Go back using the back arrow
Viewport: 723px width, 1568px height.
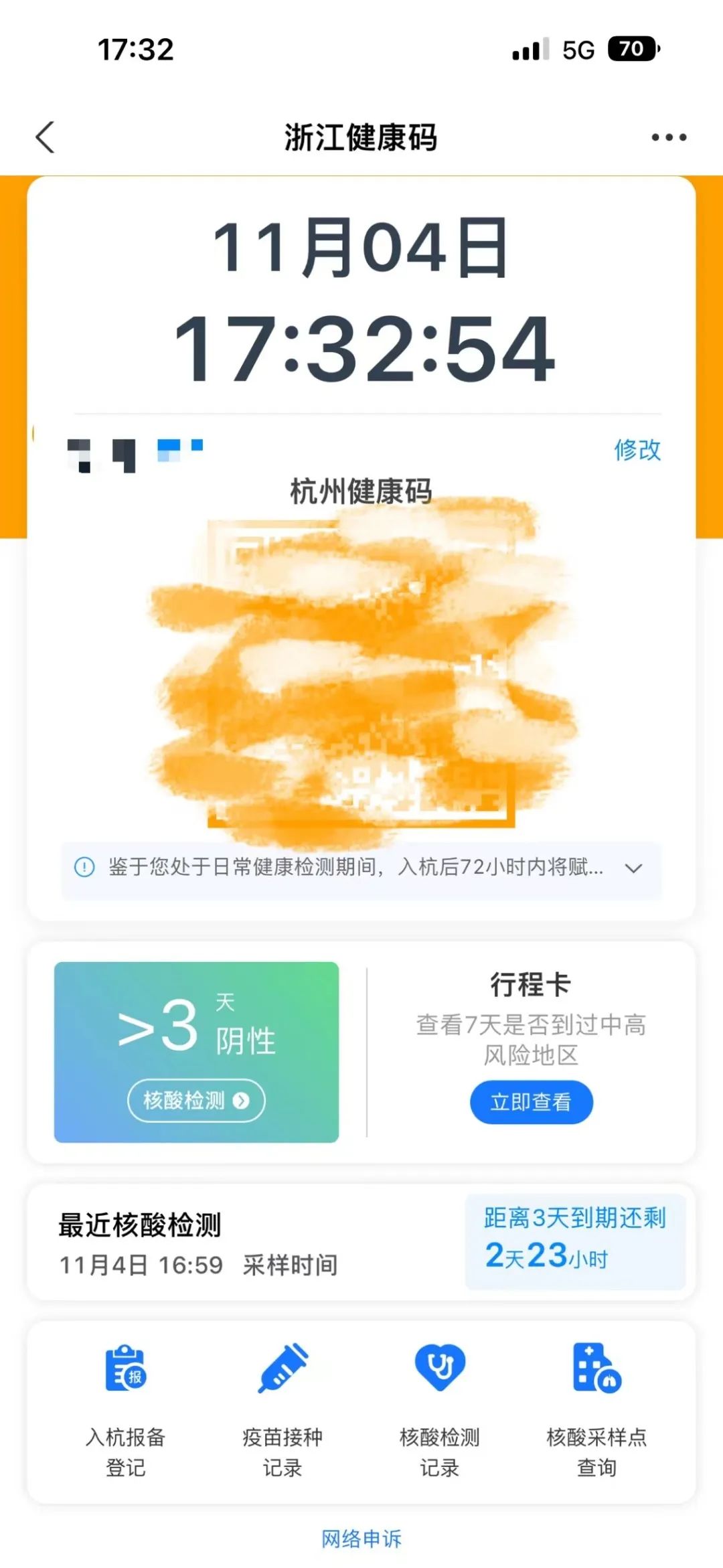45,137
